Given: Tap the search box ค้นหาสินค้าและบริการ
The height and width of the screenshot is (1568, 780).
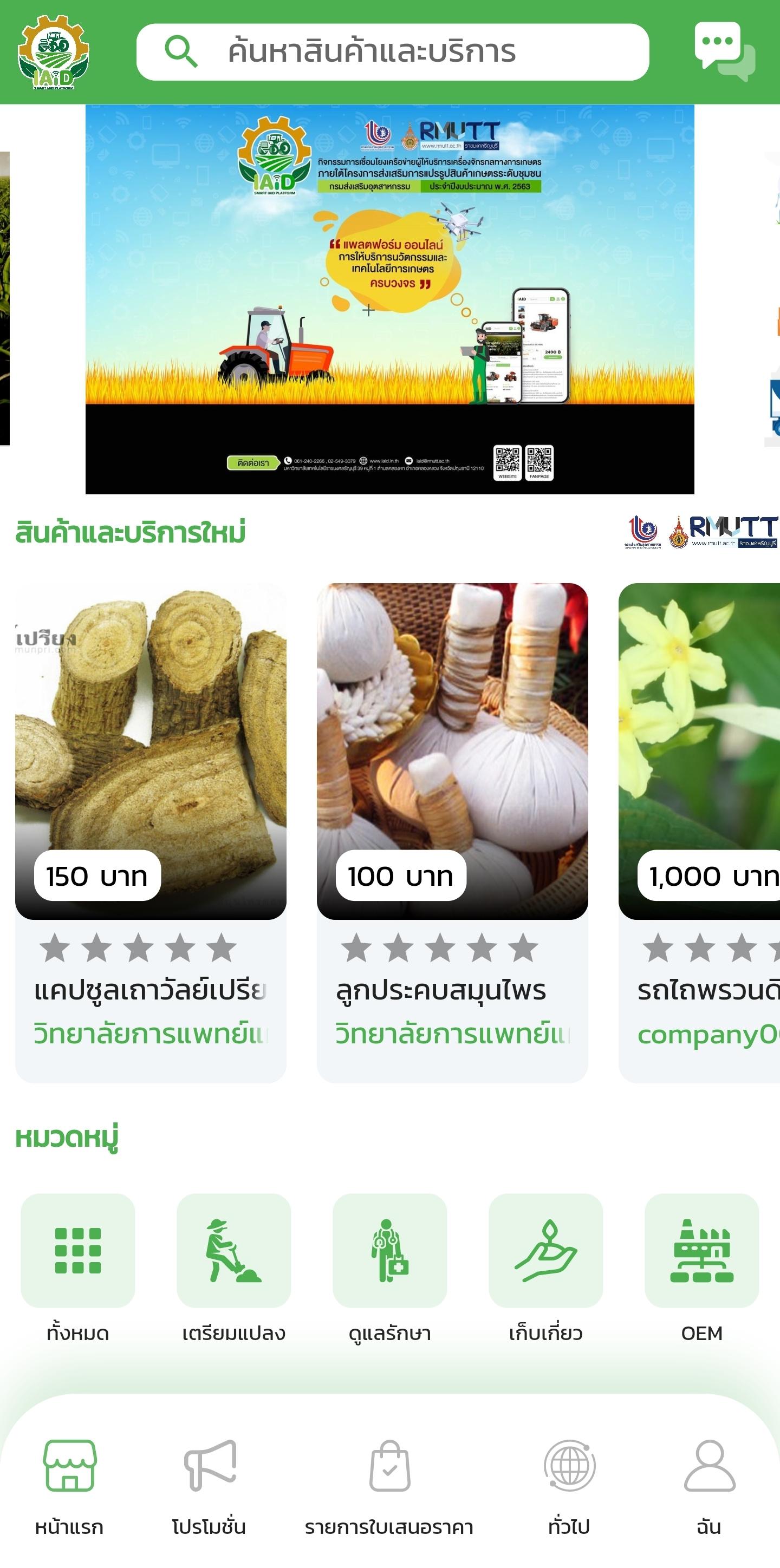Looking at the screenshot, I should click(x=392, y=52).
